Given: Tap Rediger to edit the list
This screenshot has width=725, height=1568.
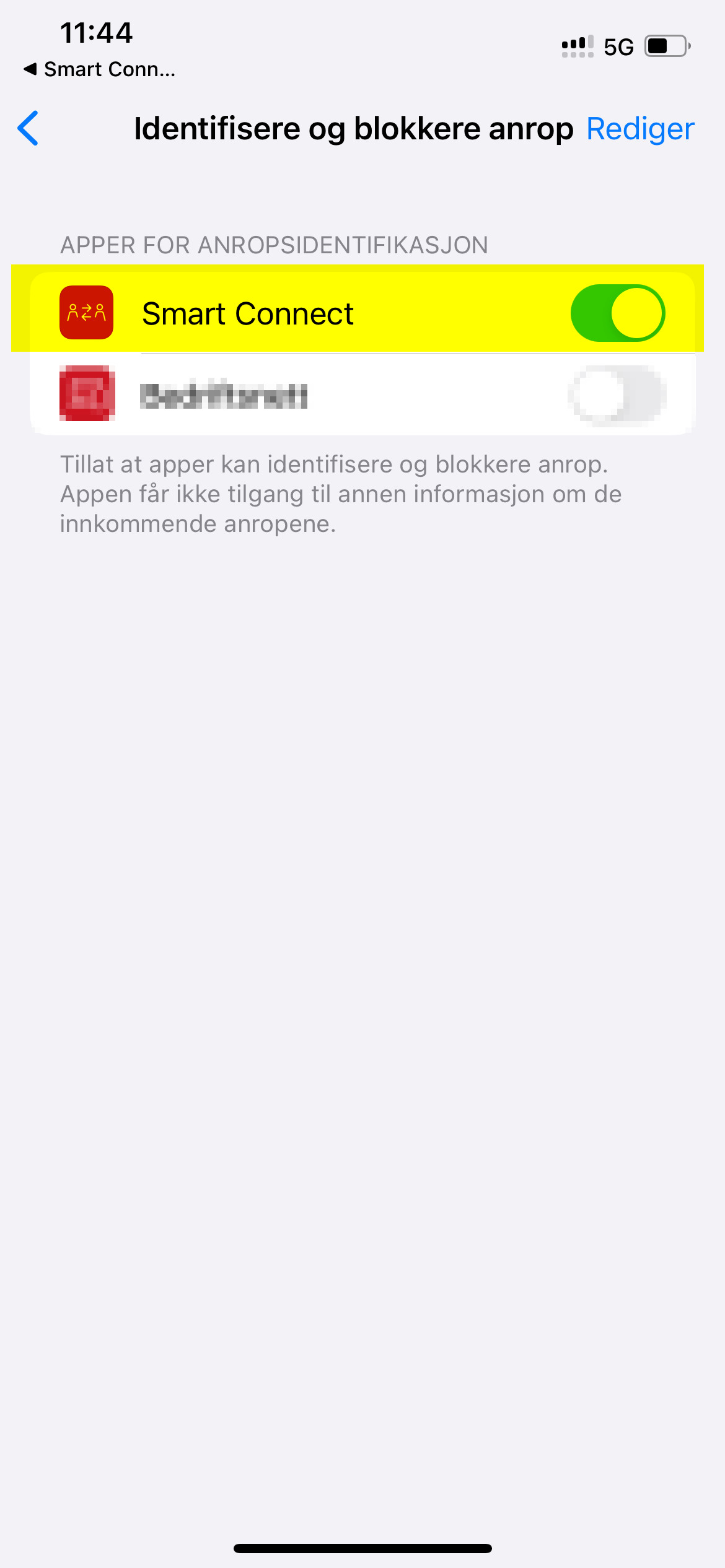Looking at the screenshot, I should (640, 129).
